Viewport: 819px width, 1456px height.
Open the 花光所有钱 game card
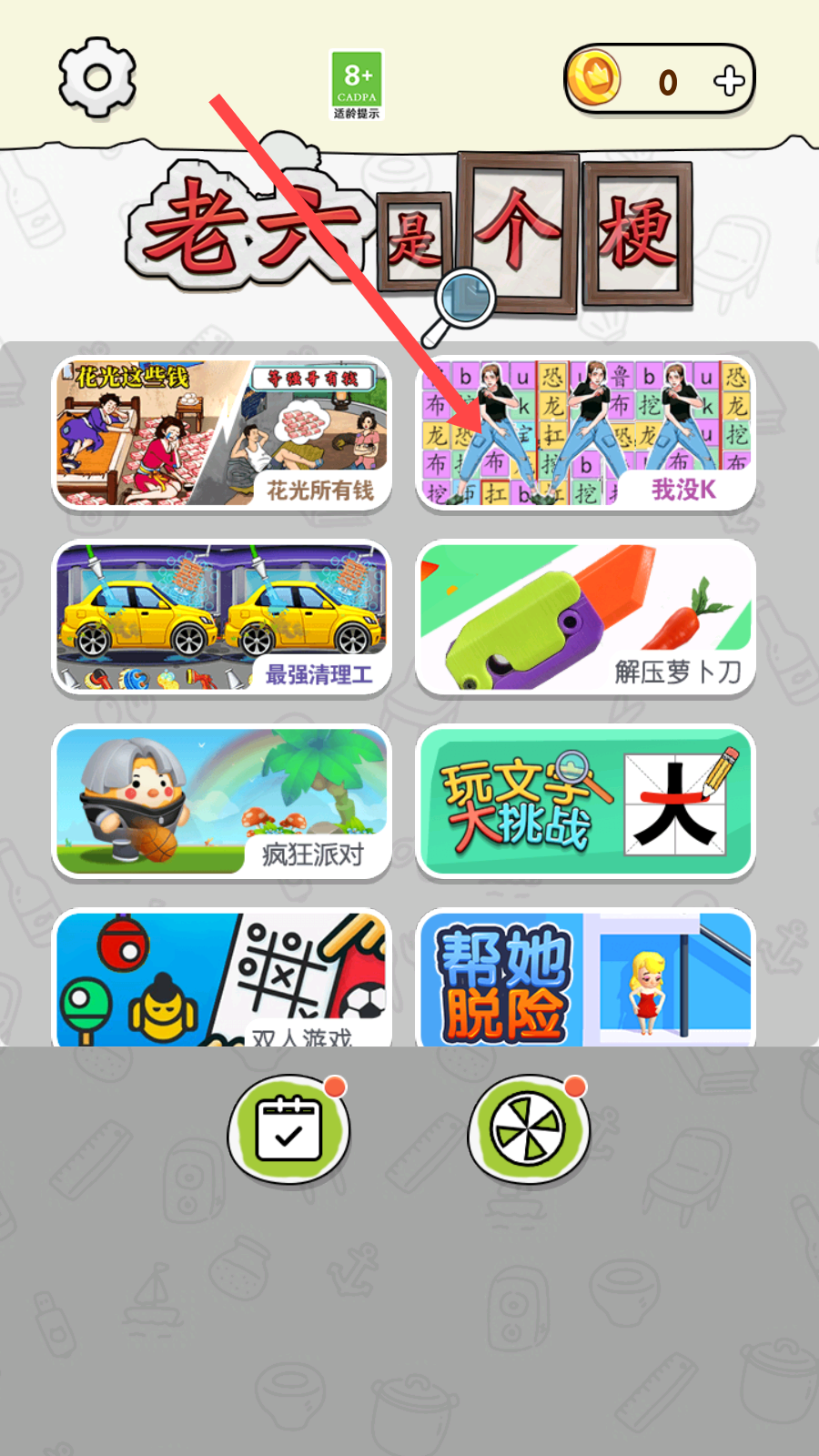point(222,433)
